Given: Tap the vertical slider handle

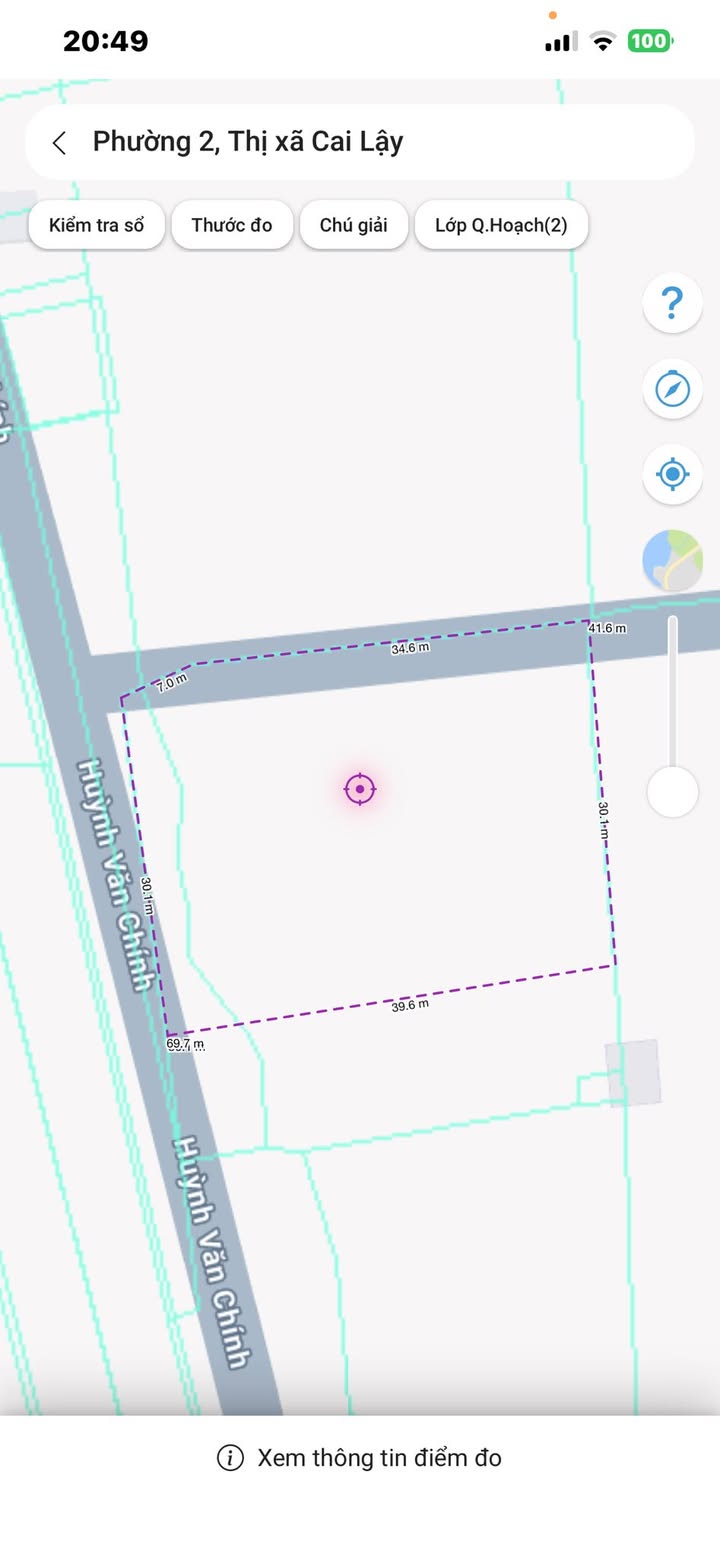Looking at the screenshot, I should point(673,792).
